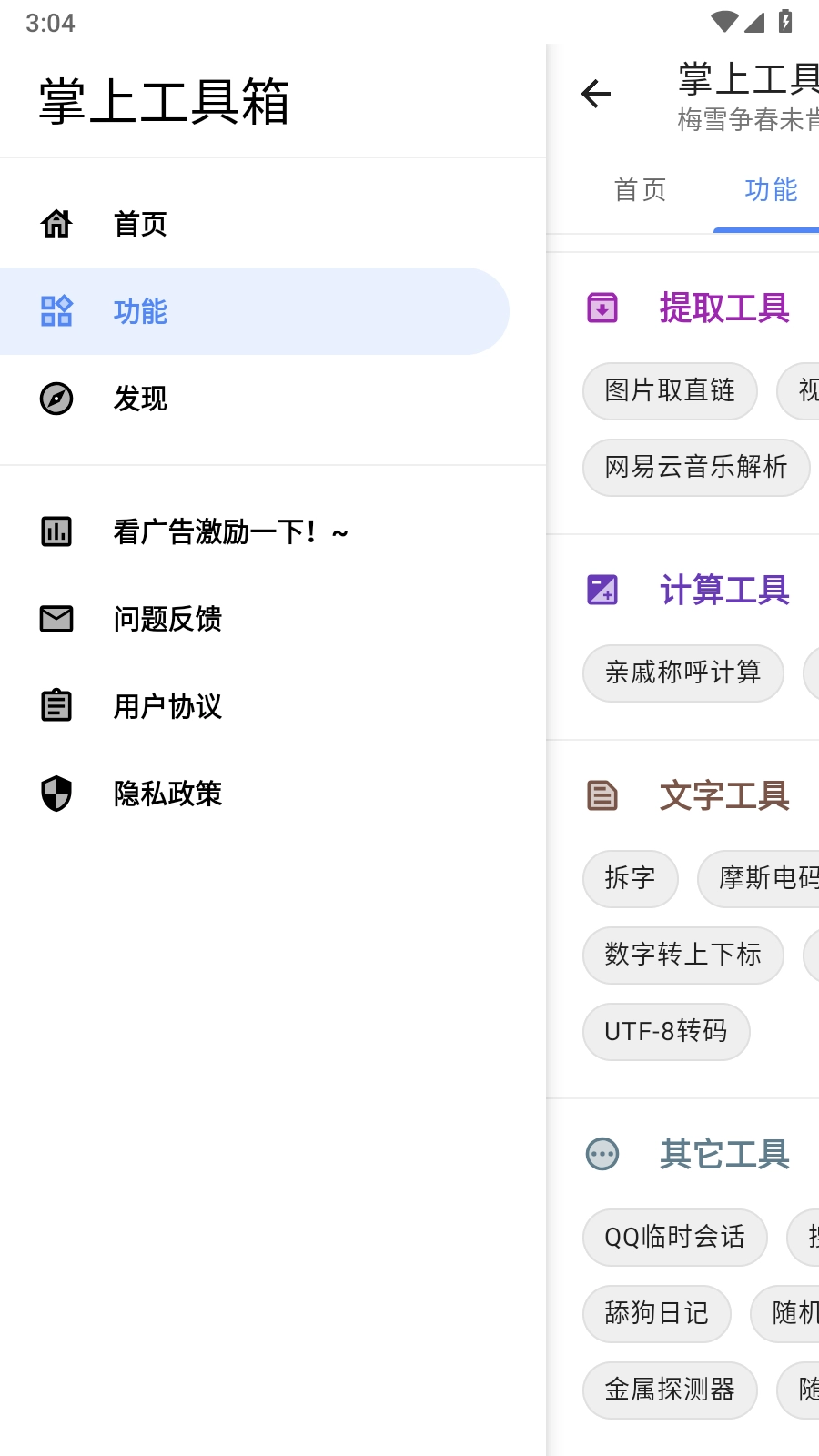The width and height of the screenshot is (819, 1456).
Task: Open 舔狗日记 tool chip
Action: coord(657,1314)
